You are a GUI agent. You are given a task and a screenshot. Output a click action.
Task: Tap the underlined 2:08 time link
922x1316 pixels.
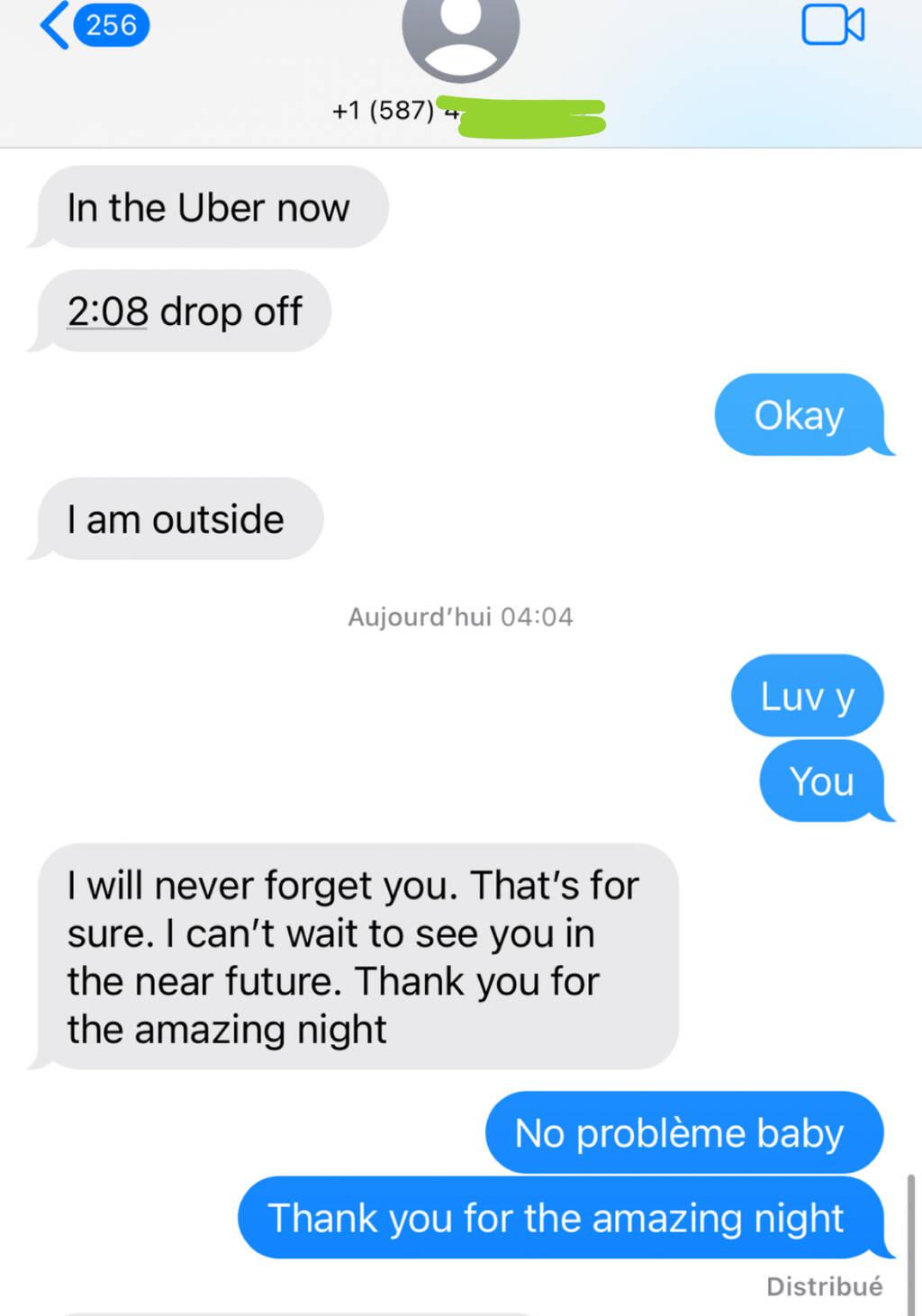[107, 312]
